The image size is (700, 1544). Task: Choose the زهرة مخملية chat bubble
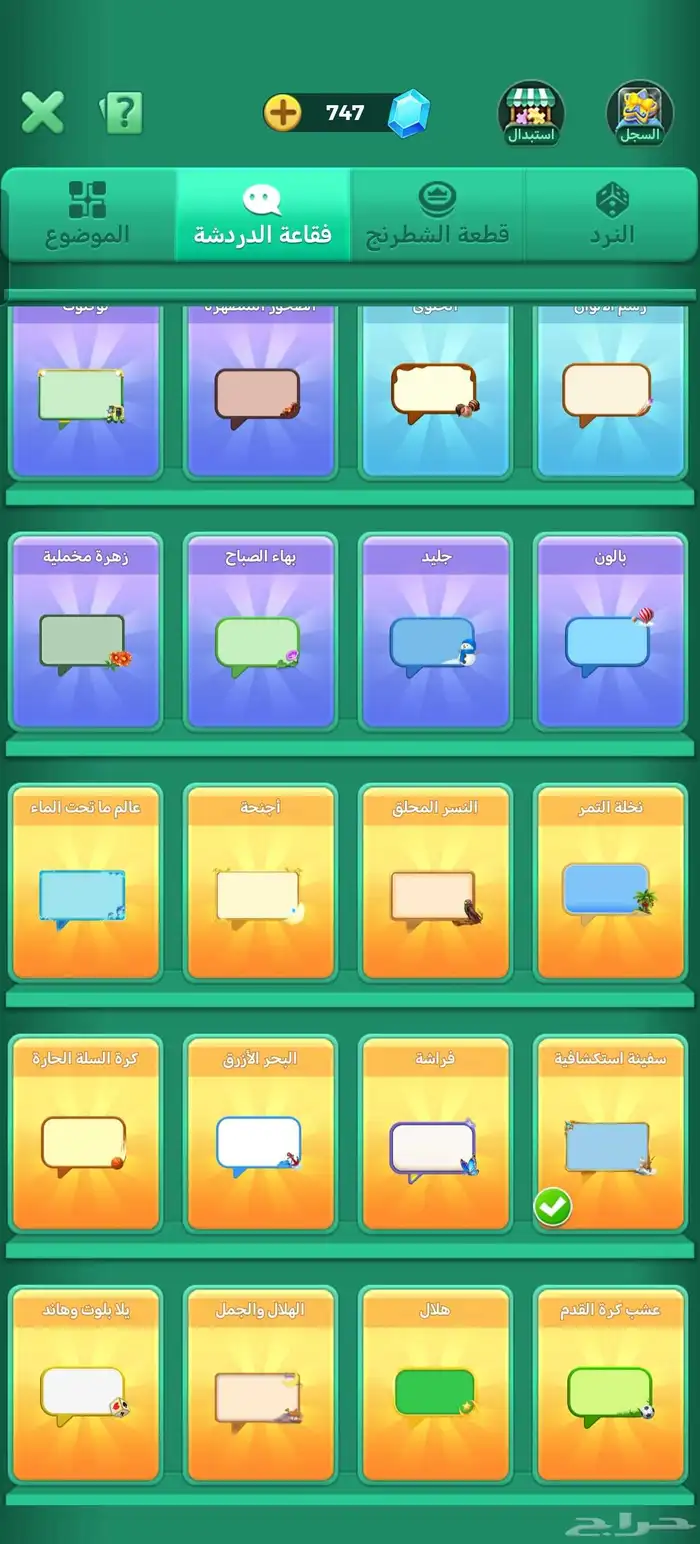(x=85, y=632)
